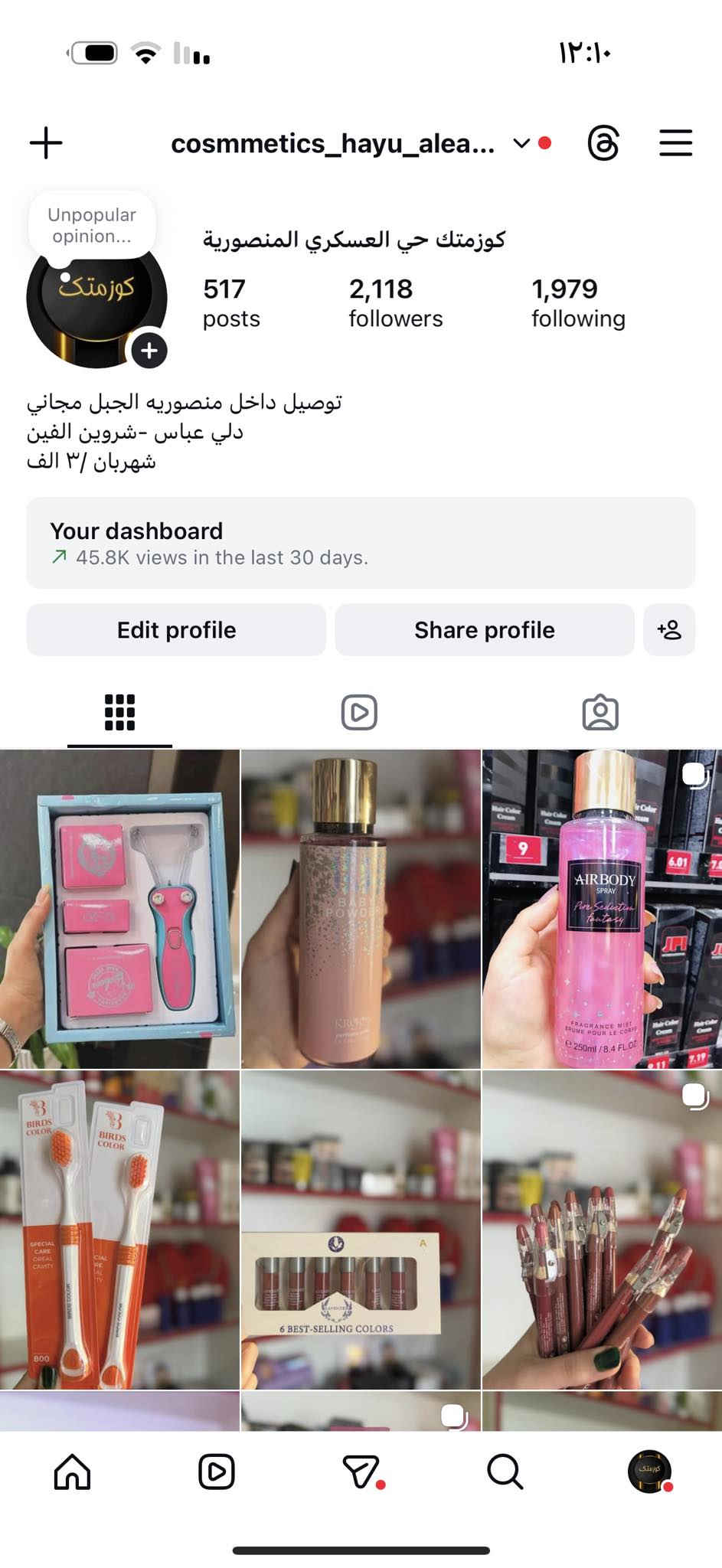
Task: Expand the account switcher next to the username
Action: click(x=521, y=143)
